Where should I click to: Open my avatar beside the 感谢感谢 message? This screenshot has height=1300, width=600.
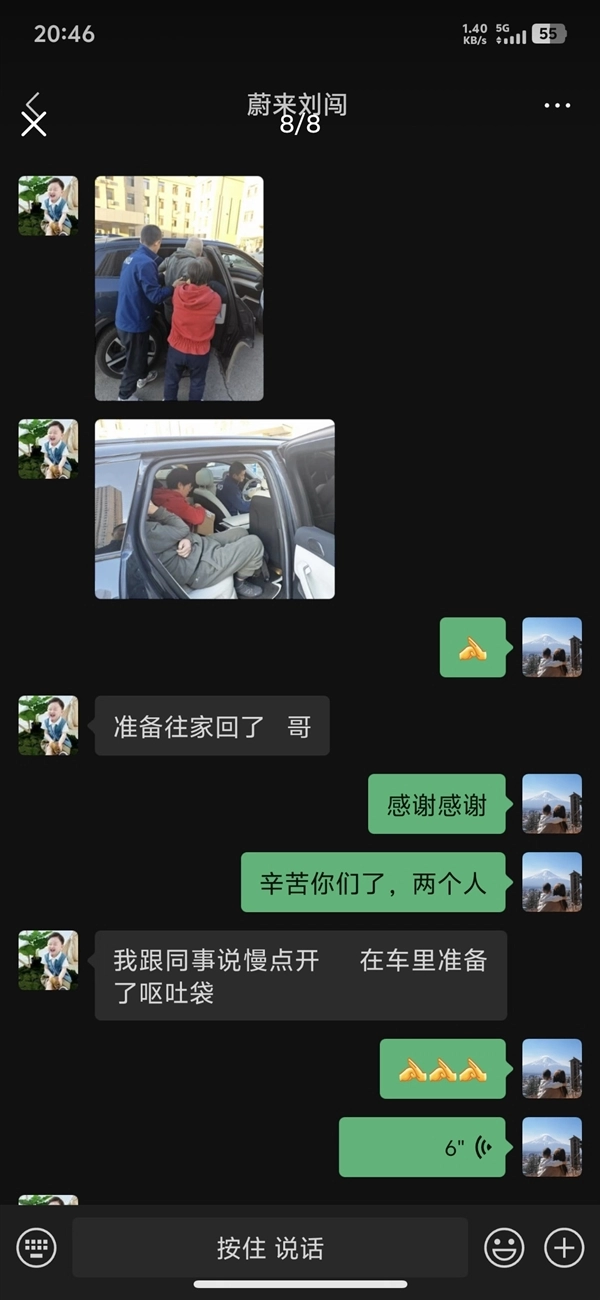551,804
